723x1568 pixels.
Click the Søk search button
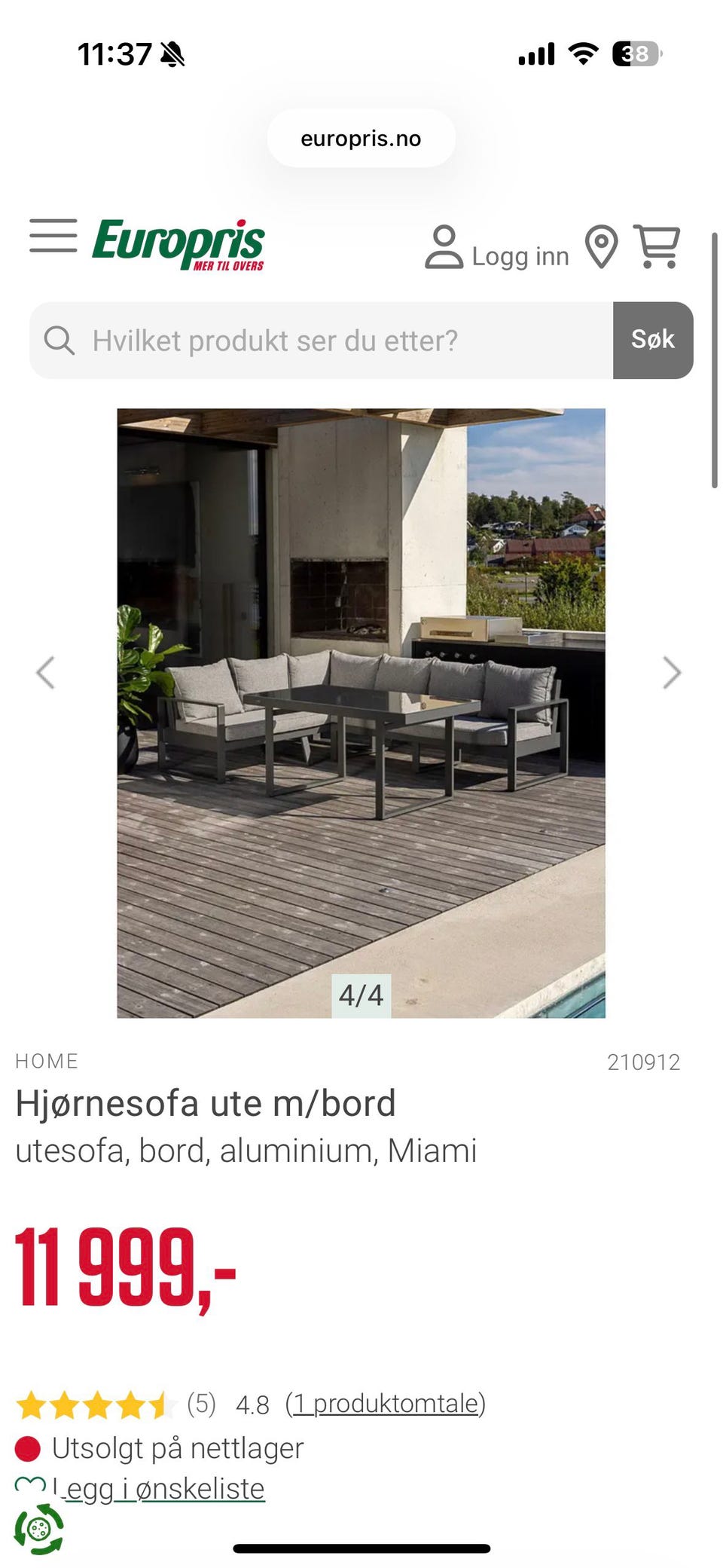point(654,340)
